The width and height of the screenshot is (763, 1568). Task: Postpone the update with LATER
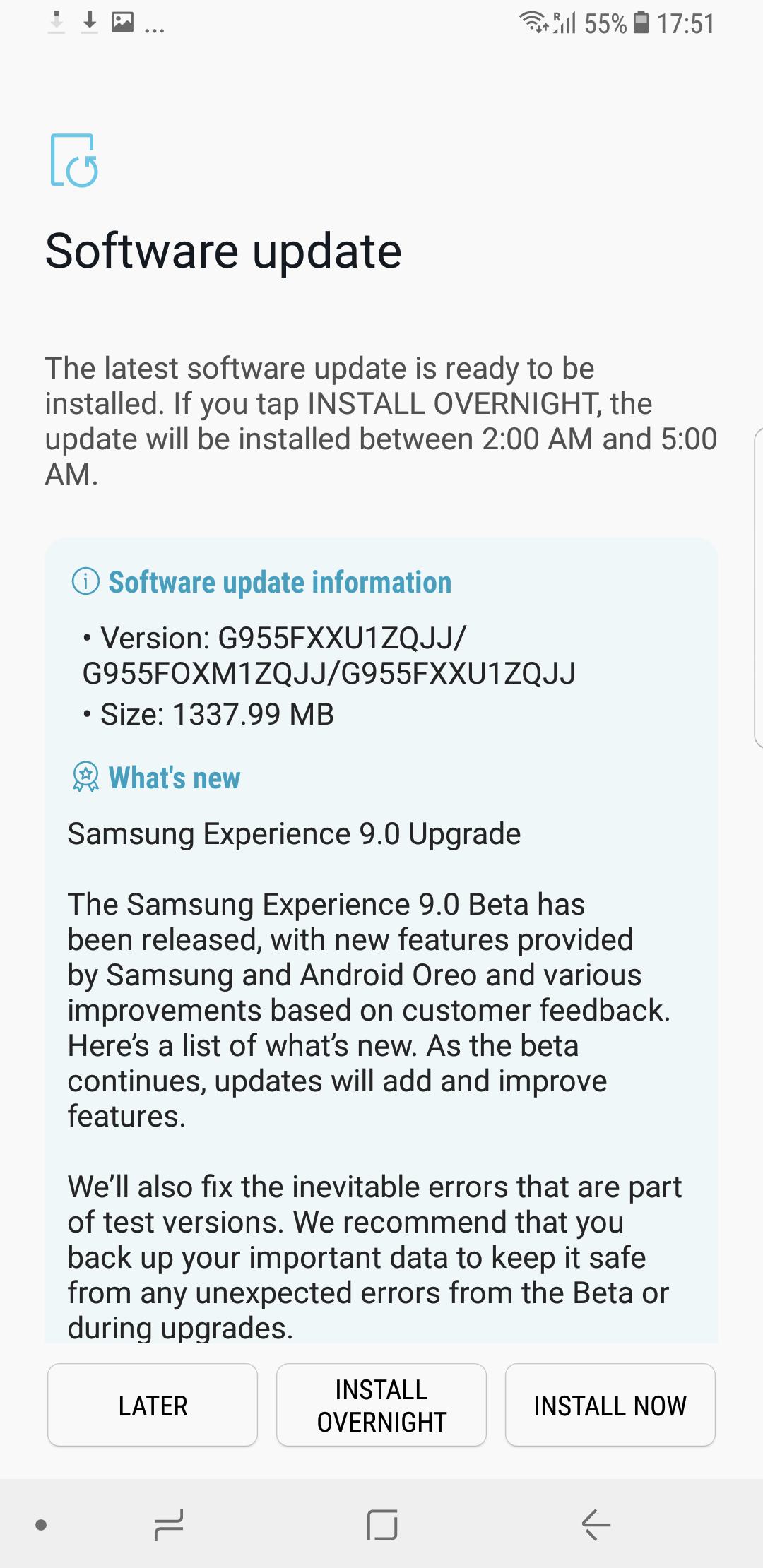click(x=153, y=1406)
